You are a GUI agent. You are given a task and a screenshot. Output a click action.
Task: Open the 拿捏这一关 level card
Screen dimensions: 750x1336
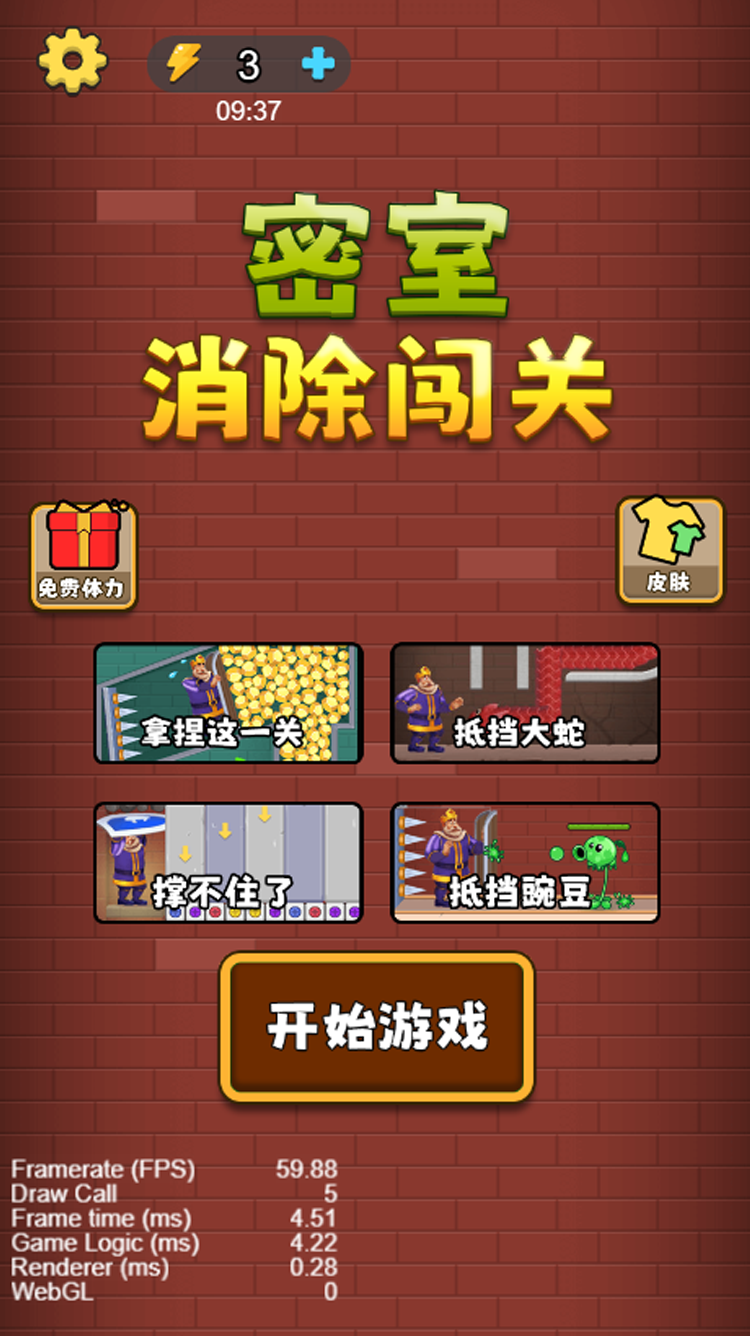228,703
